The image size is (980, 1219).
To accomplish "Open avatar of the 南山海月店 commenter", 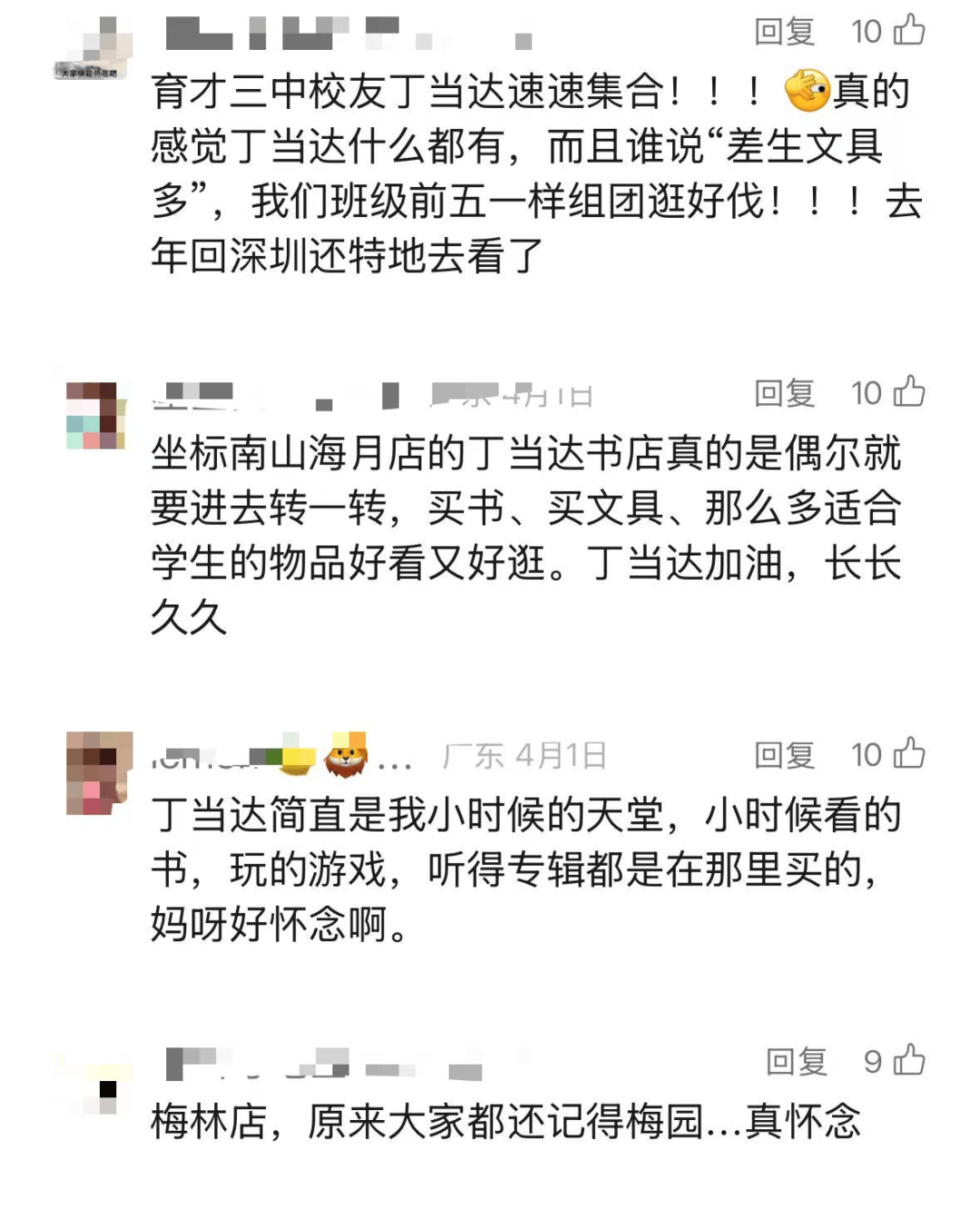I will 96,416.
